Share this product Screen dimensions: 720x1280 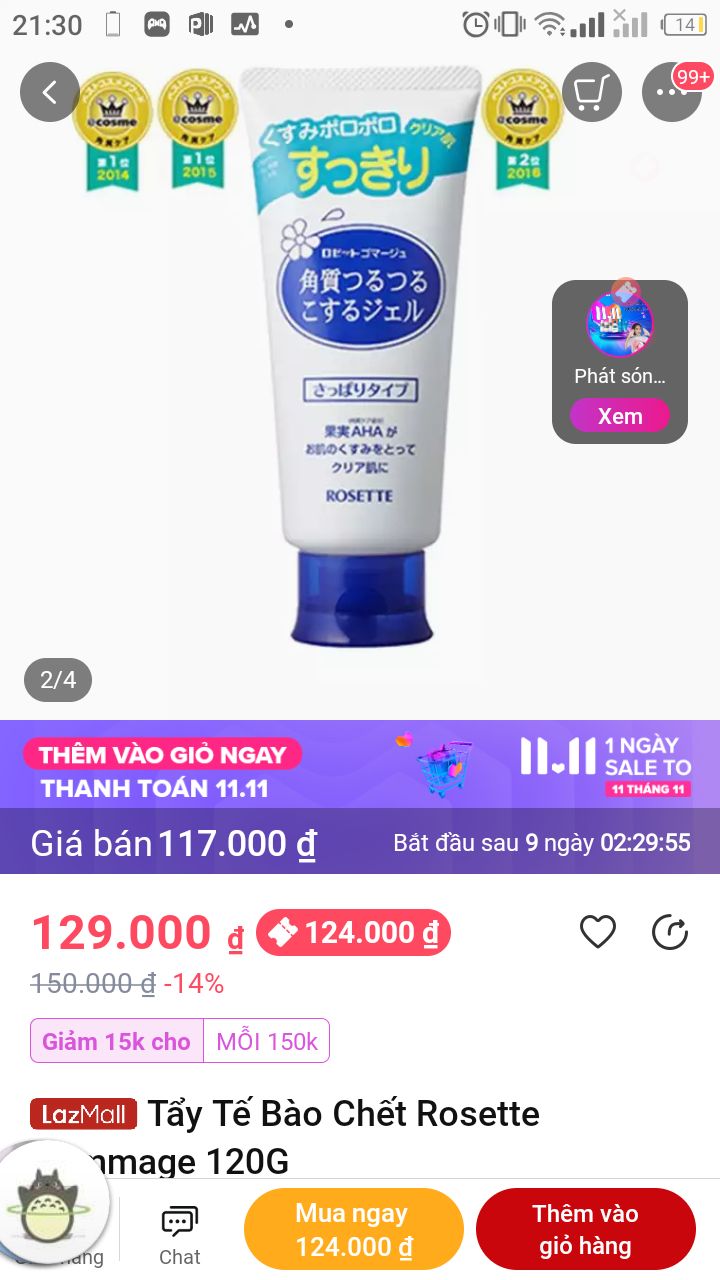(x=670, y=933)
